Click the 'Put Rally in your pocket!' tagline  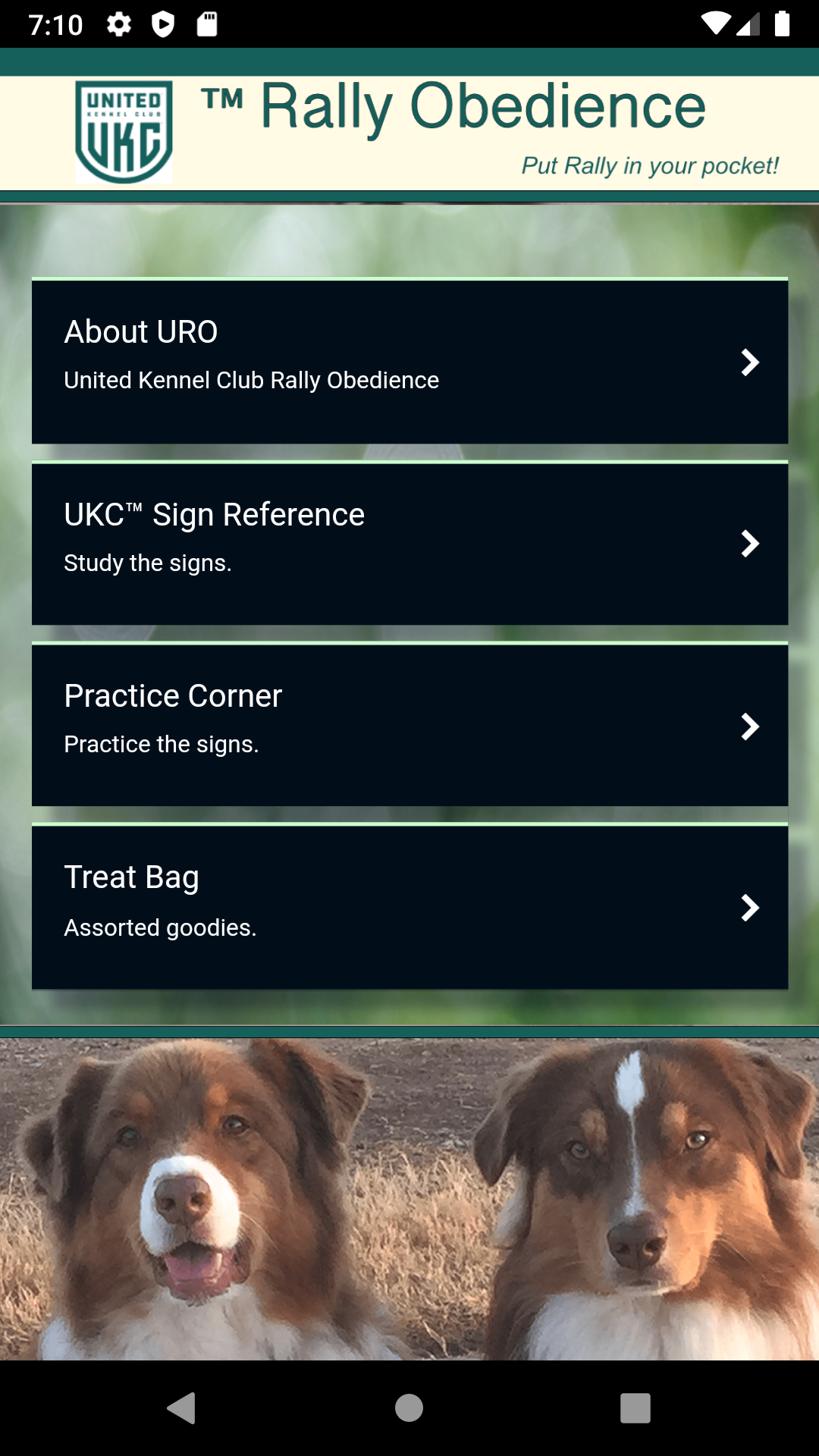click(x=651, y=164)
